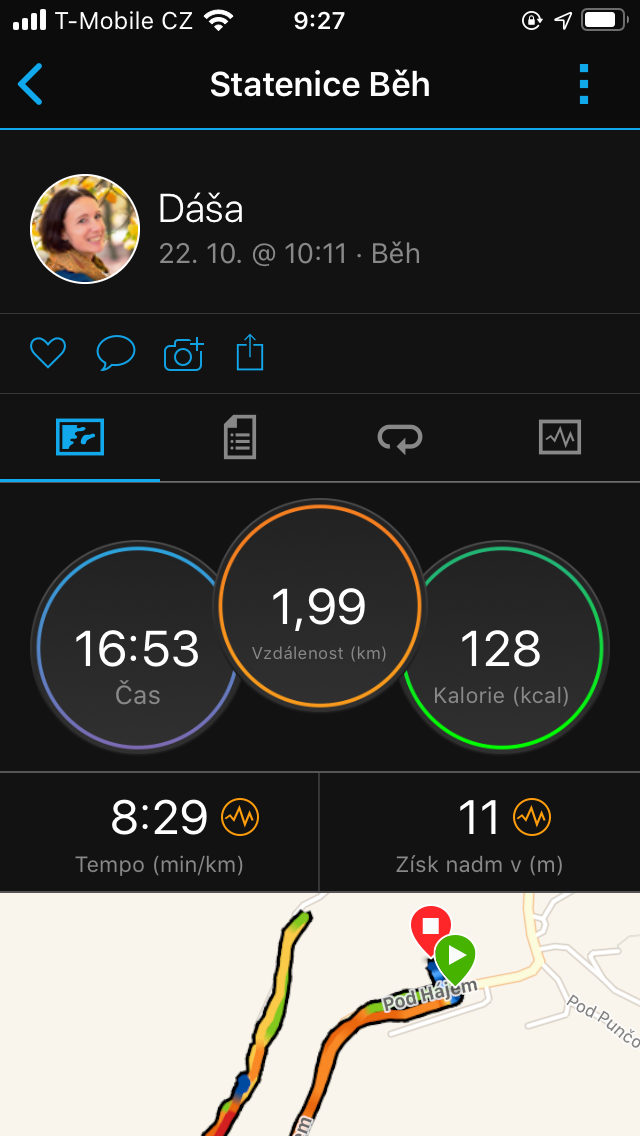This screenshot has width=640, height=1136.
Task: Open comments on this run
Action: click(x=116, y=354)
